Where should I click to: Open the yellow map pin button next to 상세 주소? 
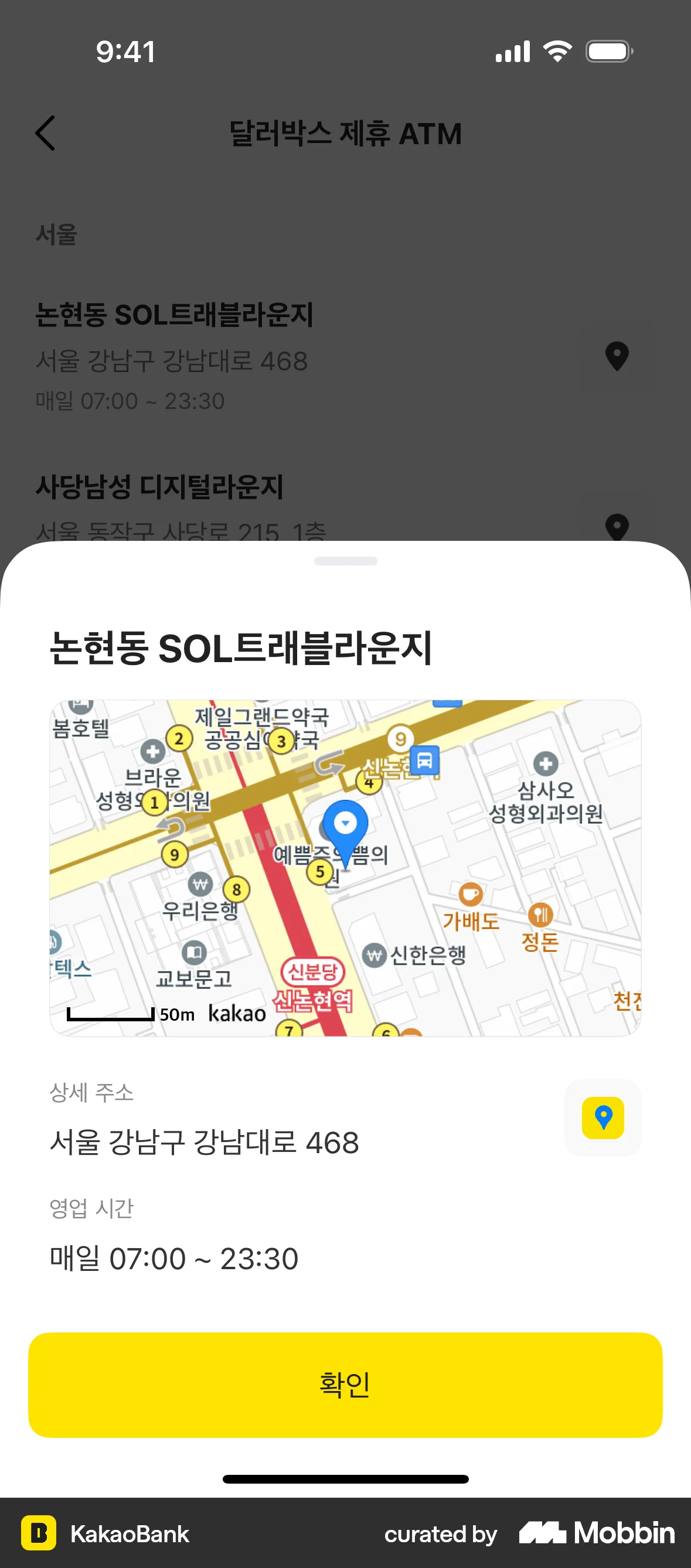(602, 1117)
